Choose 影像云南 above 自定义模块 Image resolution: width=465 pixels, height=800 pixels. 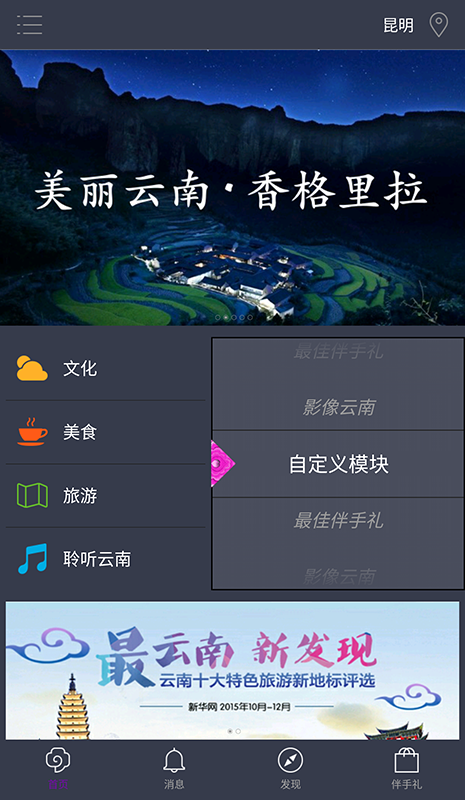pyautogui.click(x=339, y=407)
